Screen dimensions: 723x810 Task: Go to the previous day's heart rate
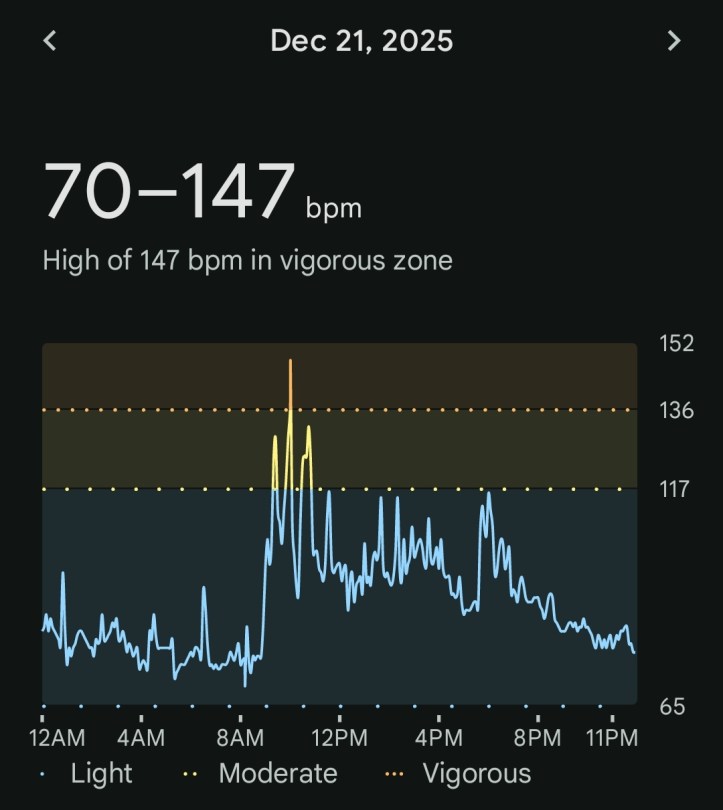click(x=50, y=40)
